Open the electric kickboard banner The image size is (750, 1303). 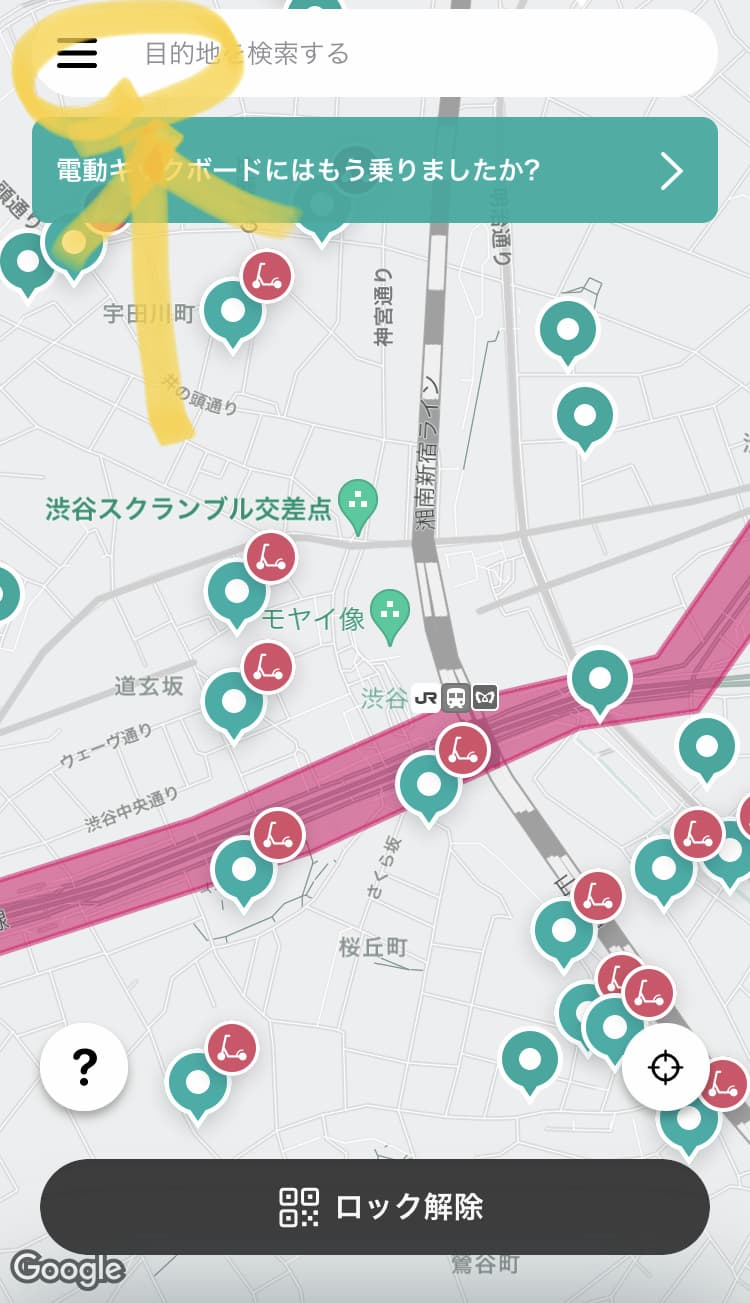(x=375, y=170)
